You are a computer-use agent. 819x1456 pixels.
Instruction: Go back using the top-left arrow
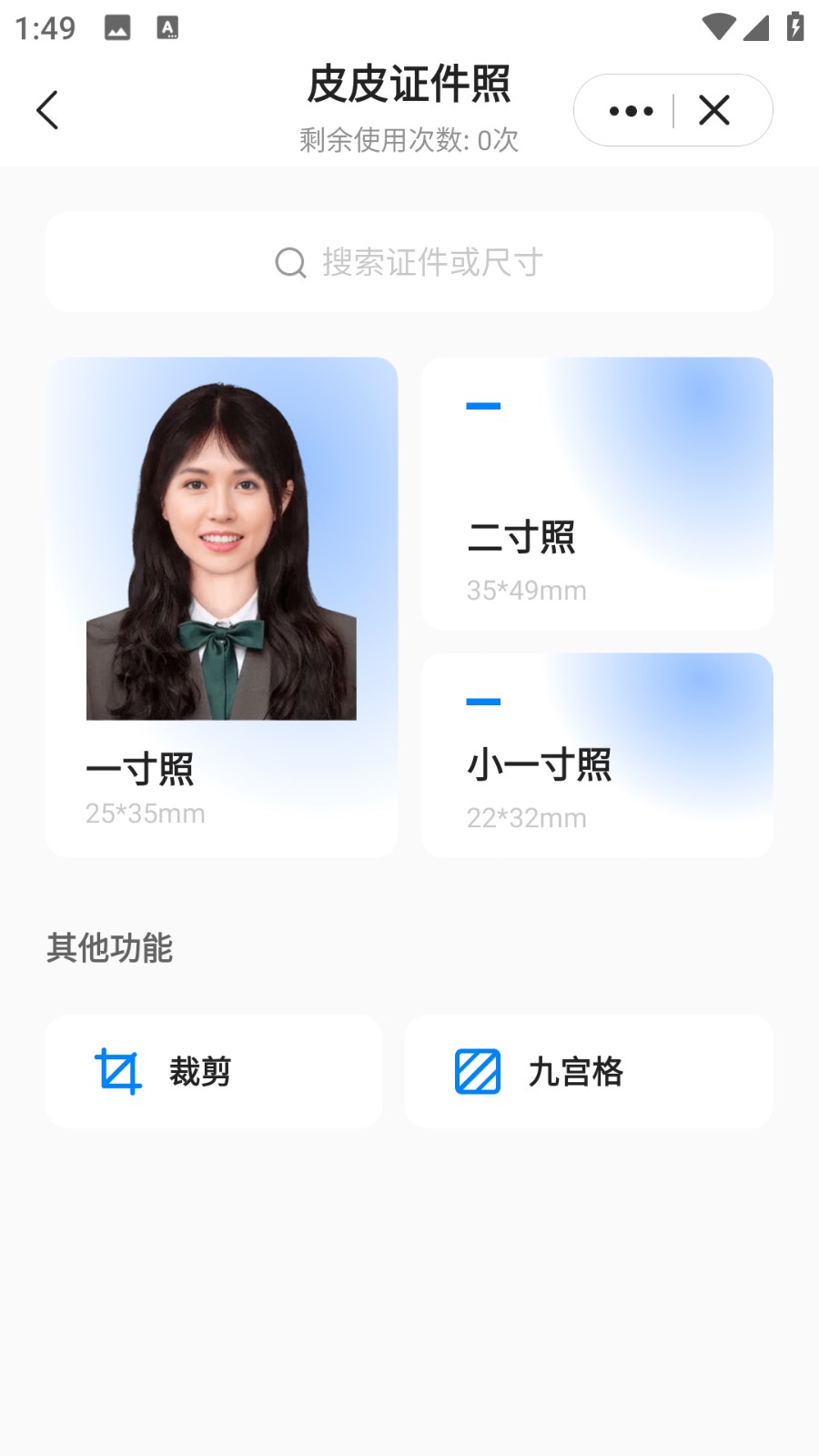coord(47,110)
